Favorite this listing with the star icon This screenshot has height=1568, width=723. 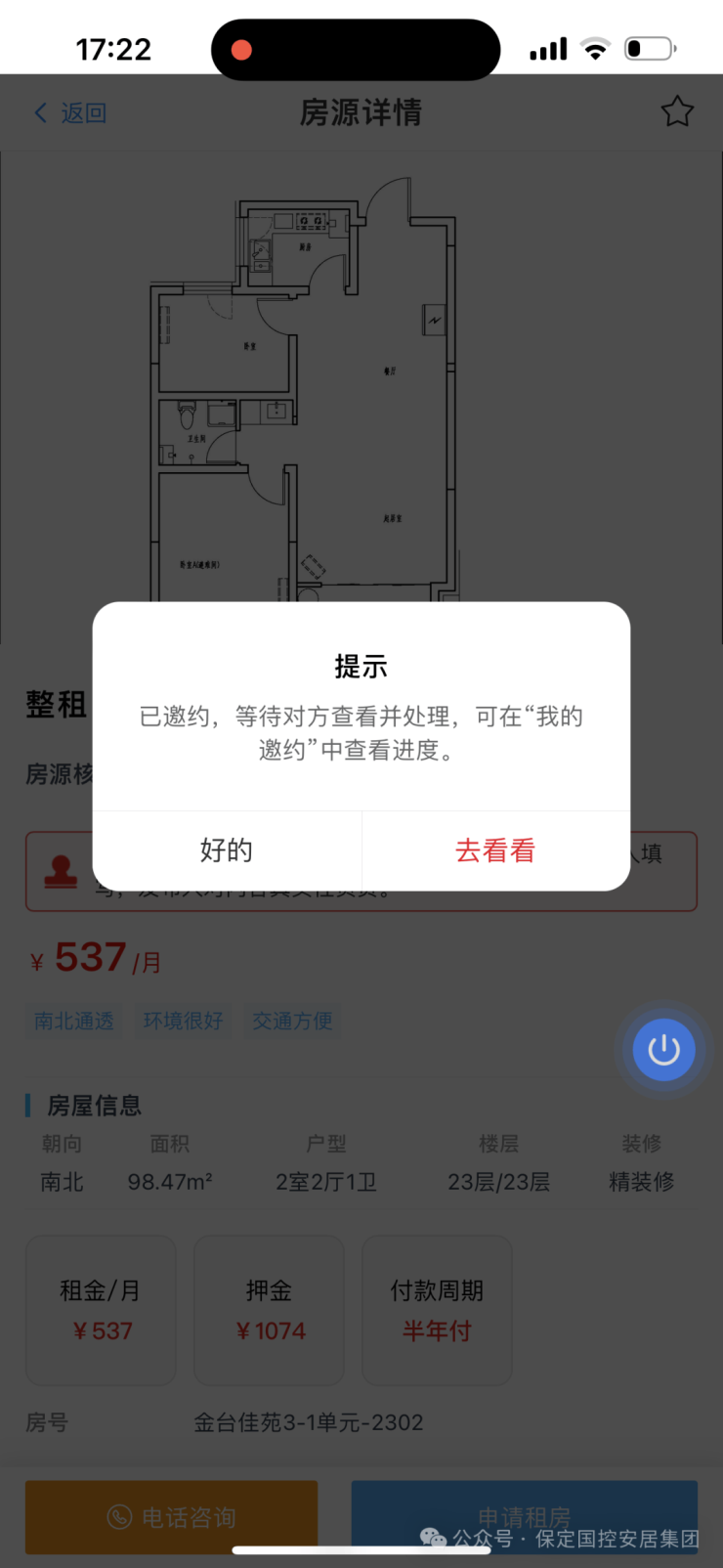(677, 112)
